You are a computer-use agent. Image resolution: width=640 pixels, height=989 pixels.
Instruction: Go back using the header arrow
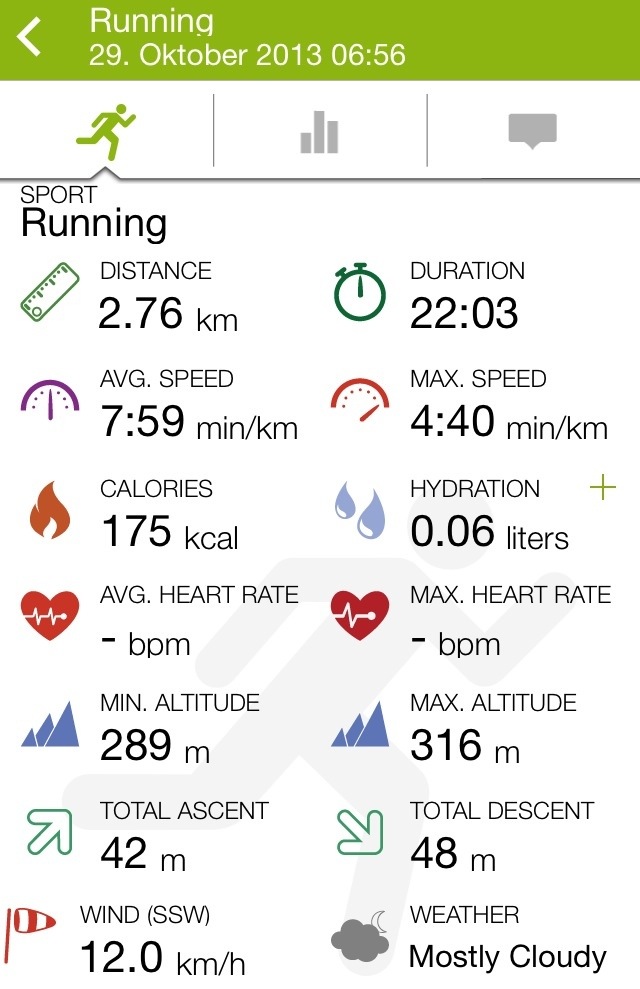pyautogui.click(x=32, y=38)
